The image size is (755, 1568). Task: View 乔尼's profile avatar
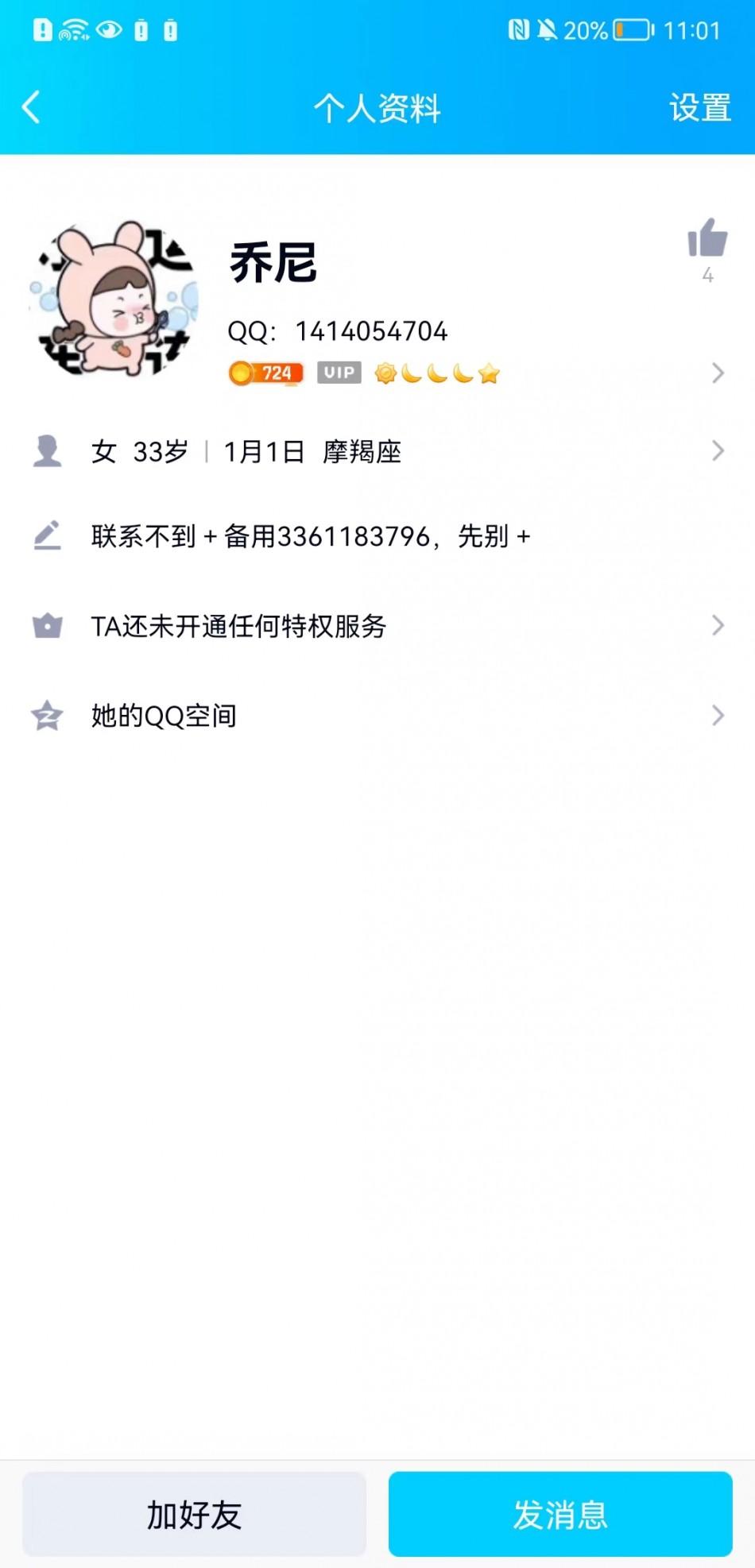click(114, 299)
